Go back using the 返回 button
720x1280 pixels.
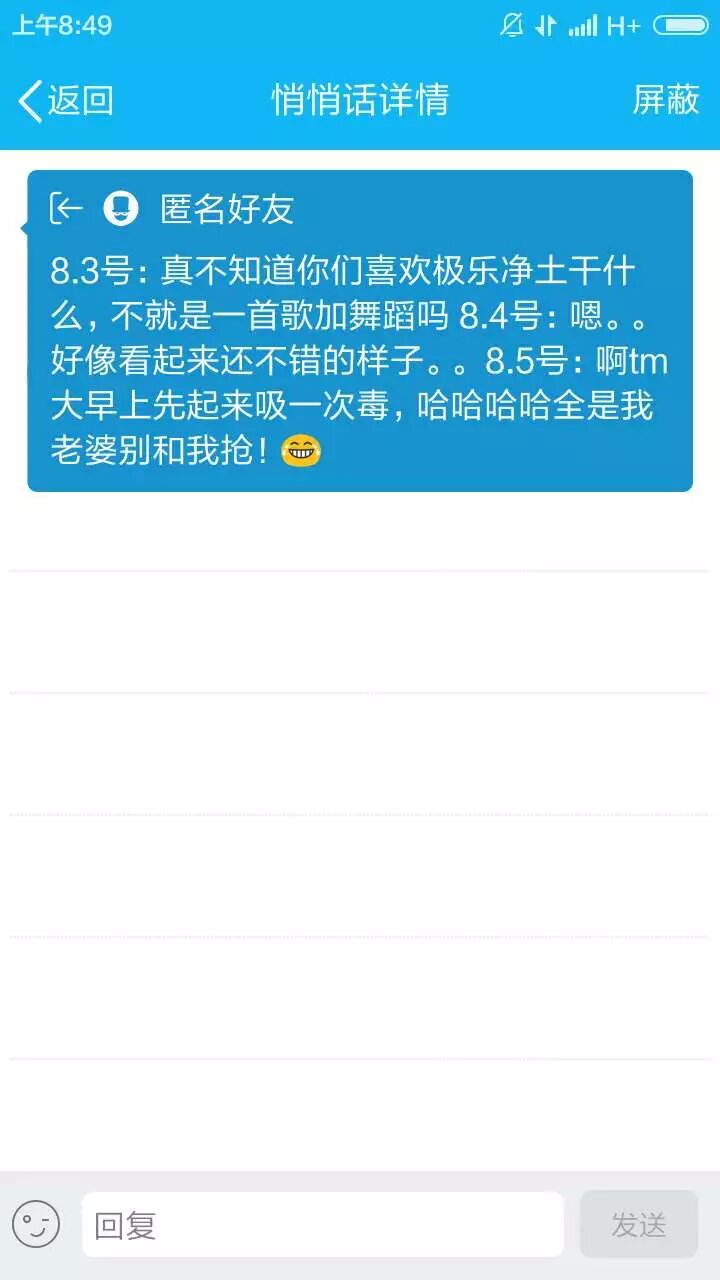click(x=66, y=100)
